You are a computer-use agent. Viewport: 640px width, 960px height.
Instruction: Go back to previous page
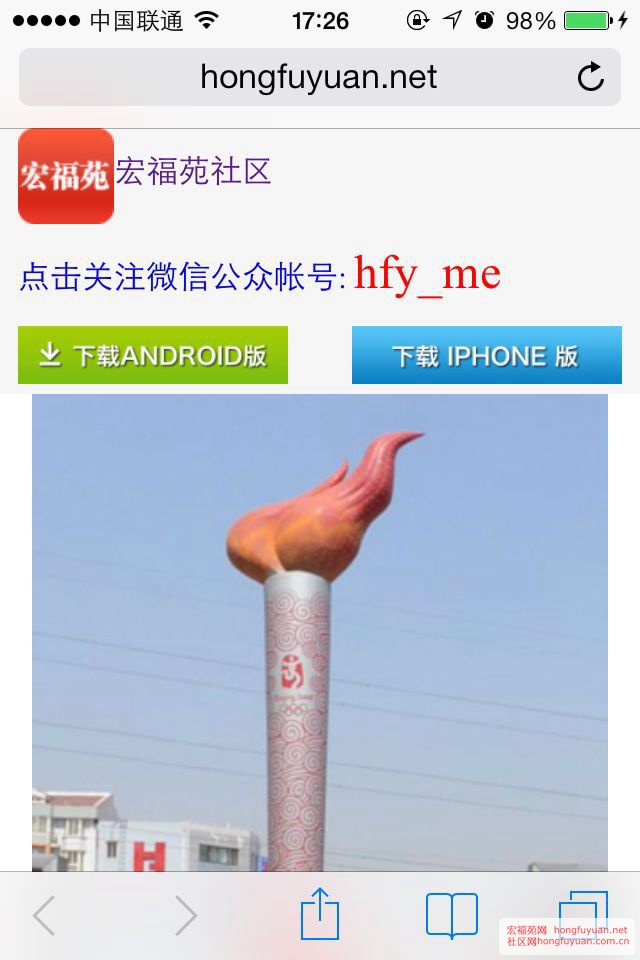[x=44, y=915]
